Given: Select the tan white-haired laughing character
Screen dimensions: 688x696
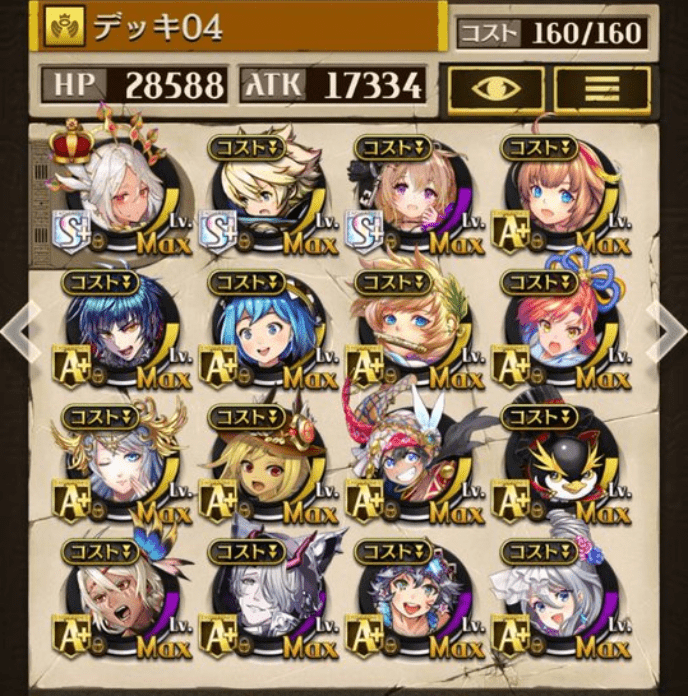Looking at the screenshot, I should tap(110, 600).
